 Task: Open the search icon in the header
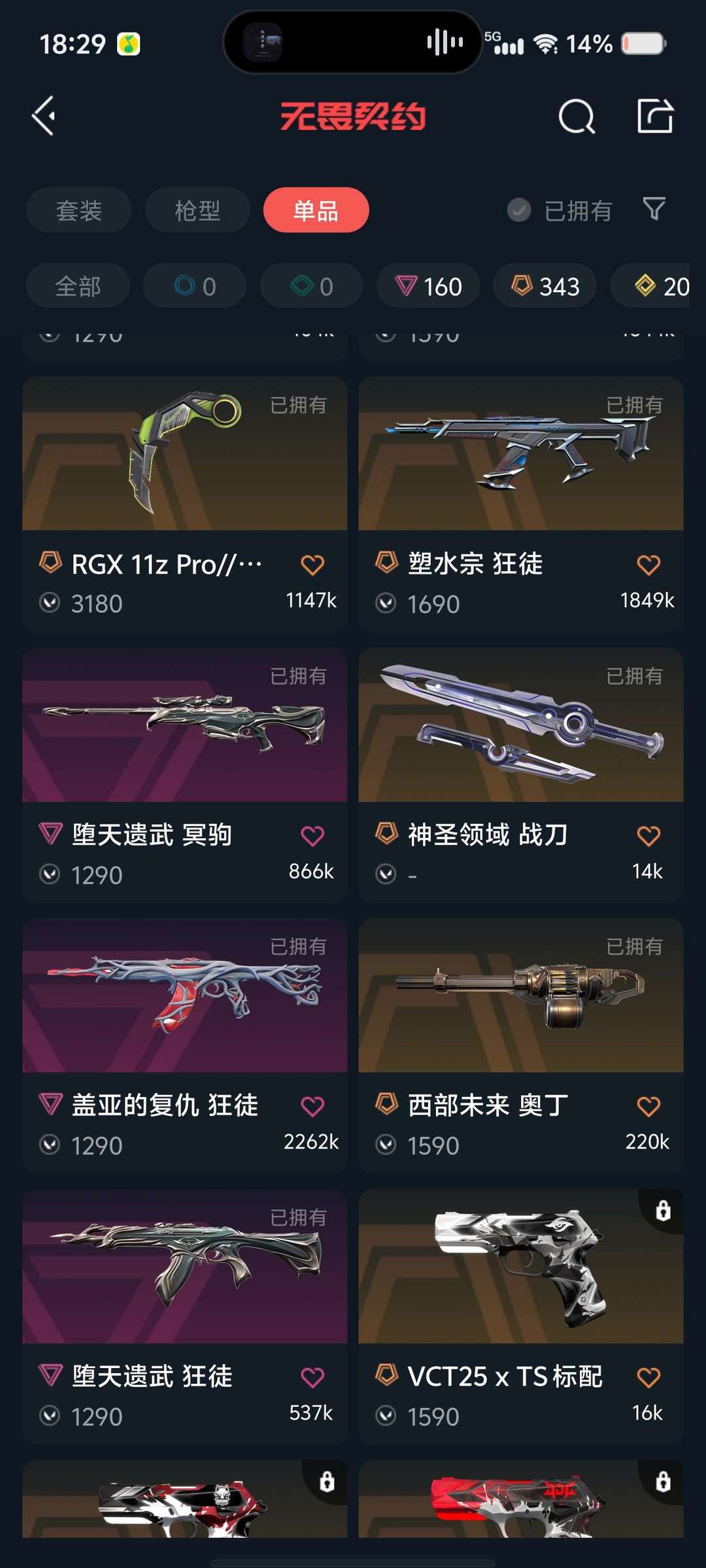pos(577,117)
